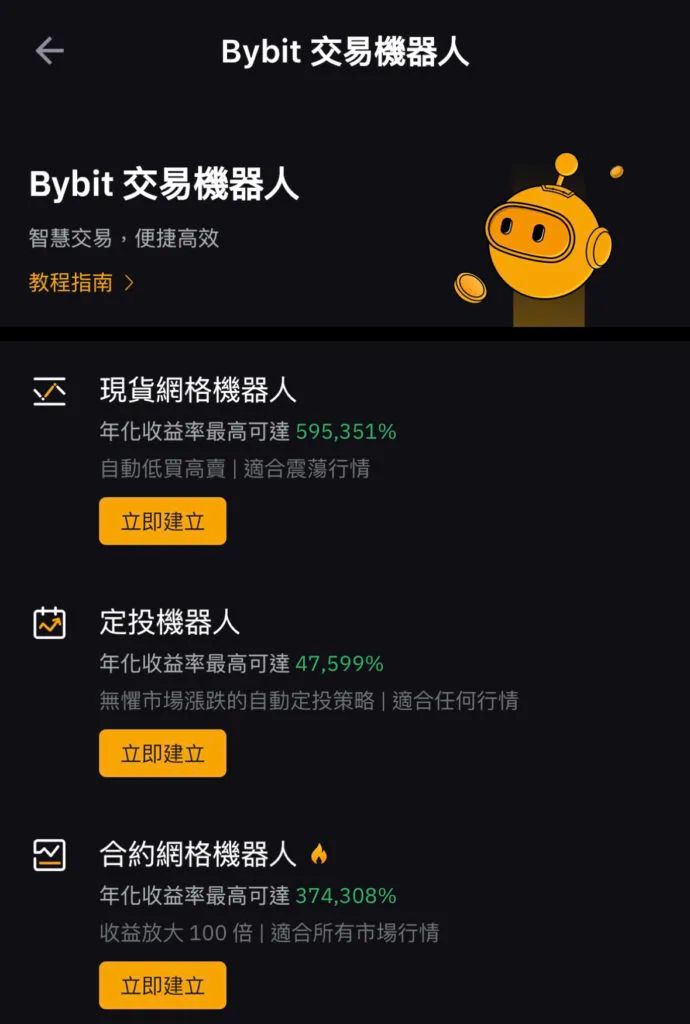Open the 教程指南 tutorial guide link
The image size is (690, 1024).
(81, 283)
